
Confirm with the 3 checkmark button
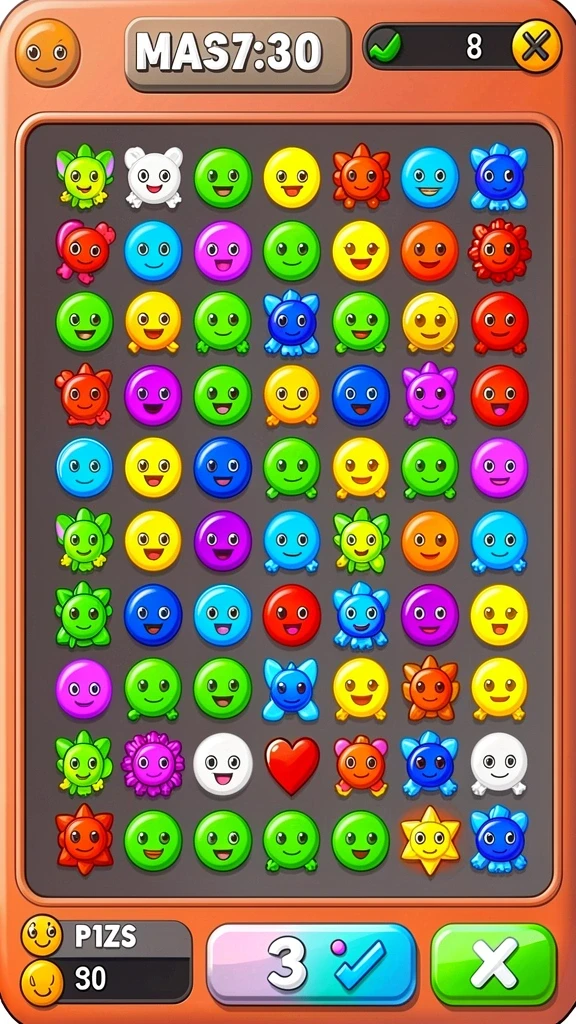(312, 963)
